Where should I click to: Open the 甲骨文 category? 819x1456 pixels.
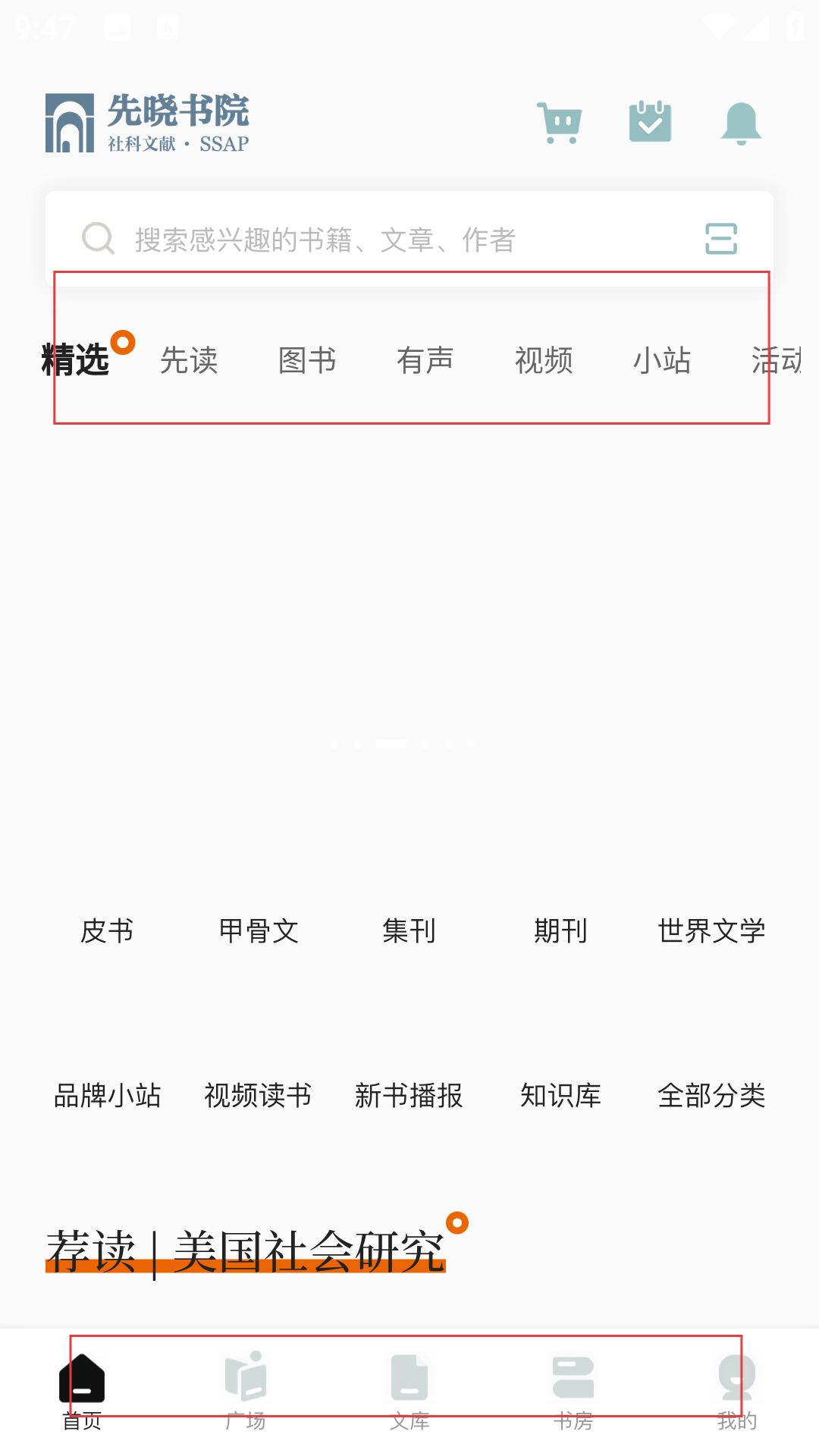click(x=259, y=930)
